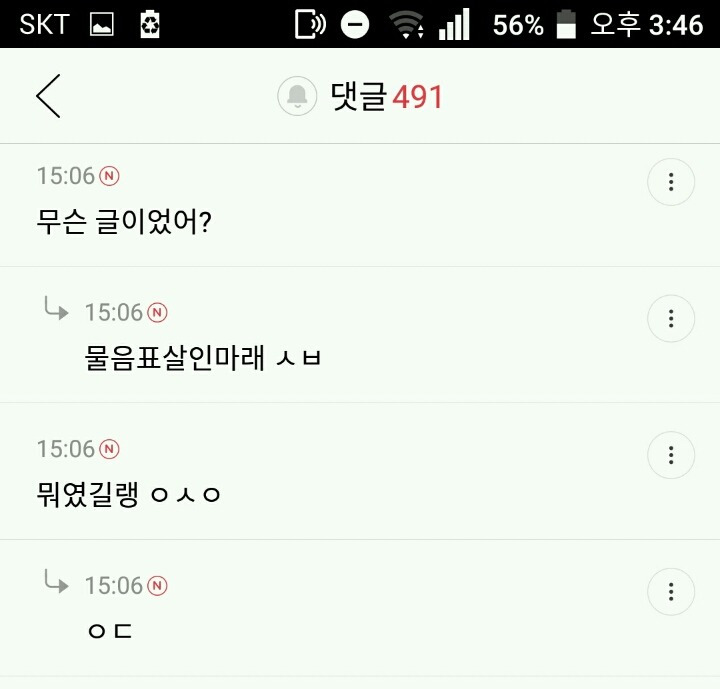The height and width of the screenshot is (689, 720).
Task: Go back from the comments screen
Action: coord(48,96)
